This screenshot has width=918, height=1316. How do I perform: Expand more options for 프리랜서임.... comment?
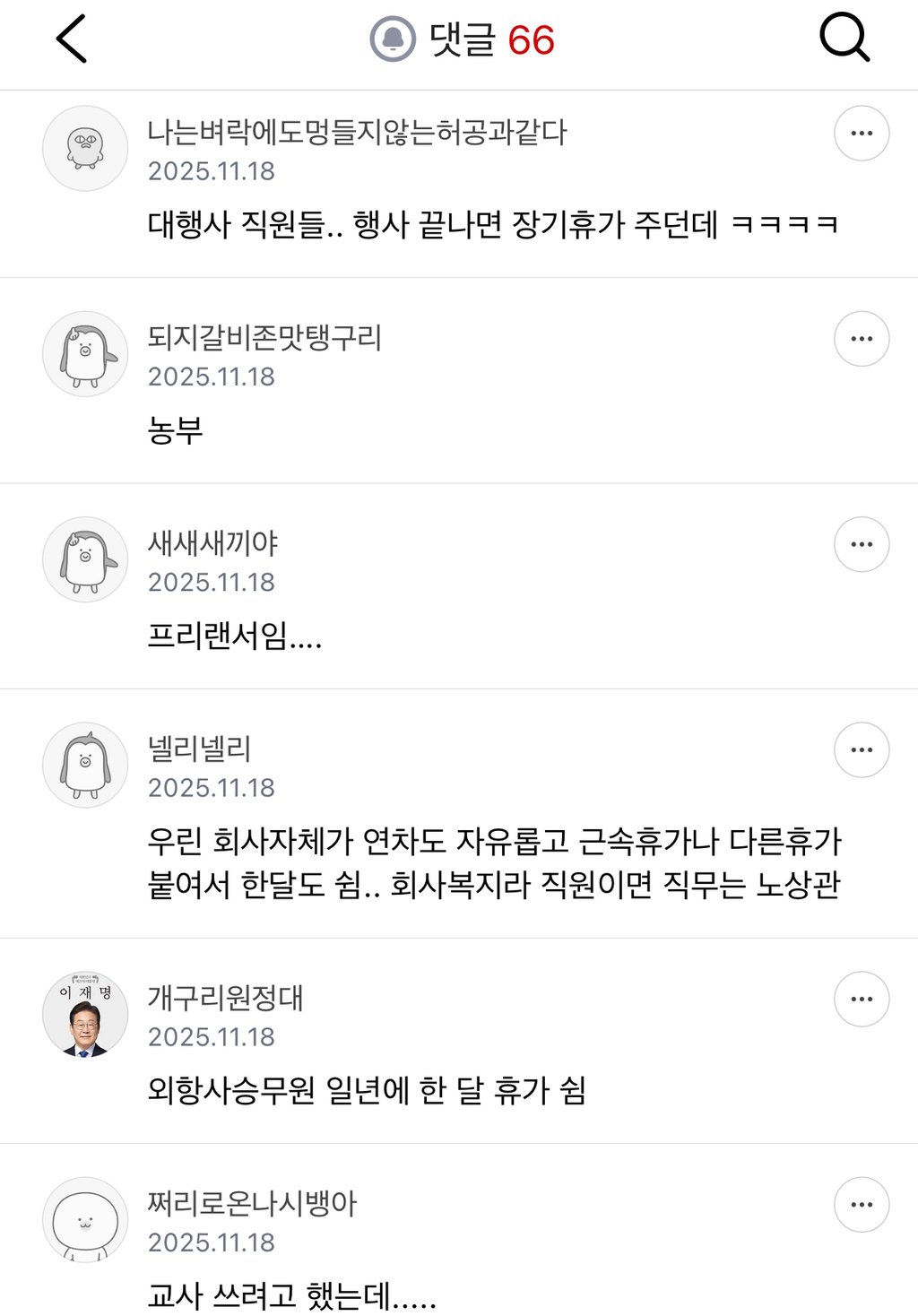(x=861, y=543)
